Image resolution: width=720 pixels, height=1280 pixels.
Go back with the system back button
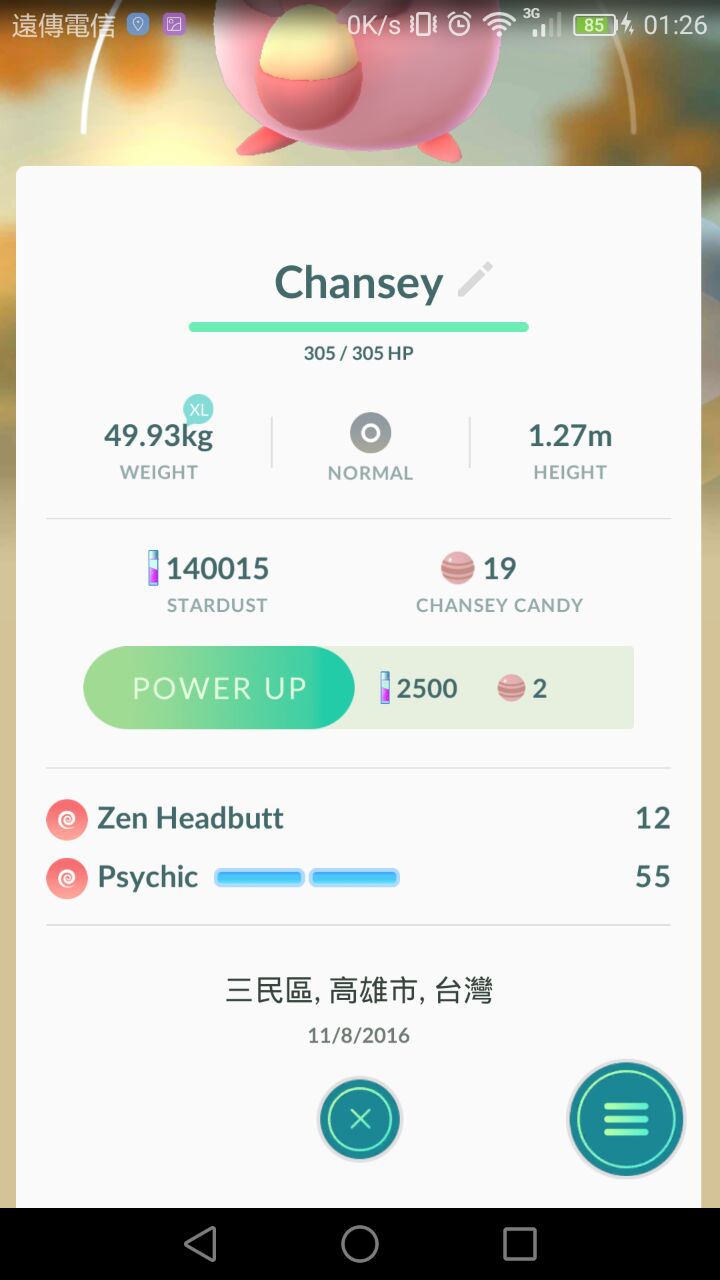coord(200,1244)
